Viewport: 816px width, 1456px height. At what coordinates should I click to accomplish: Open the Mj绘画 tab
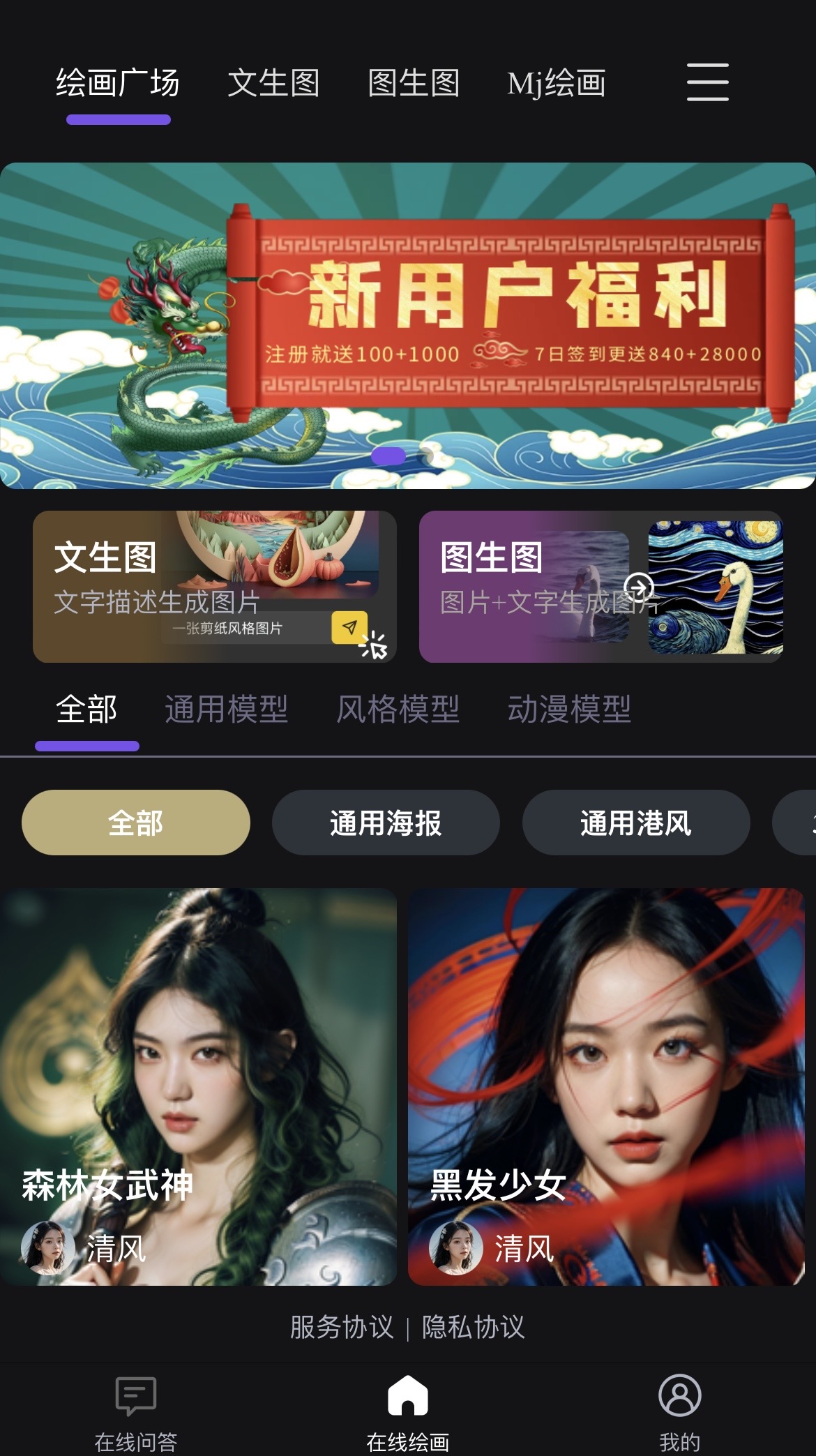(x=556, y=84)
